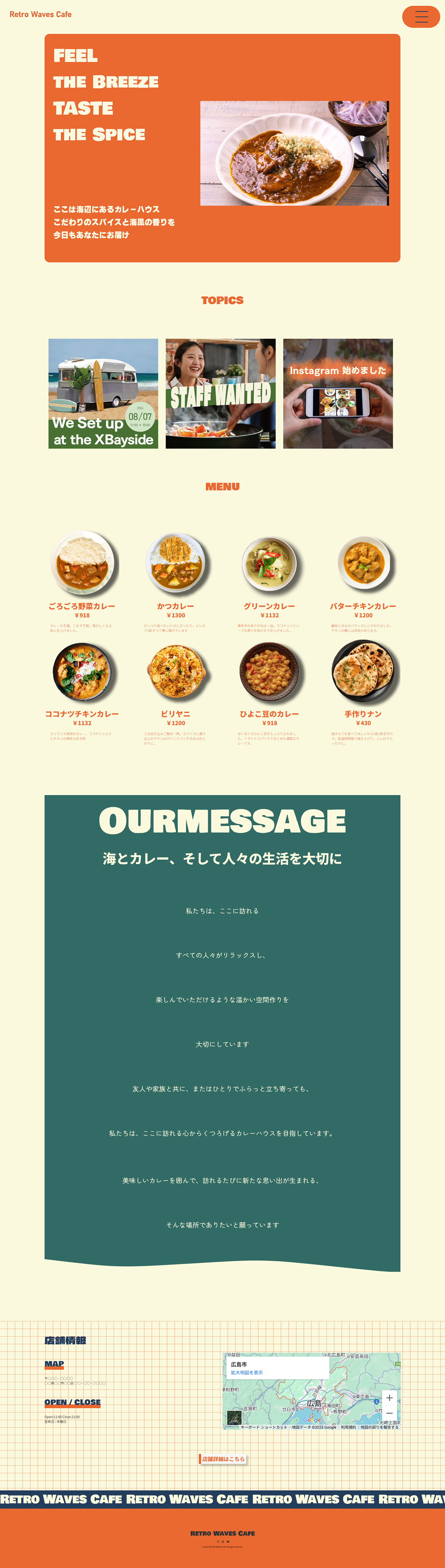
Task: Open the We Set up at XBayside topic
Action: pyautogui.click(x=103, y=393)
